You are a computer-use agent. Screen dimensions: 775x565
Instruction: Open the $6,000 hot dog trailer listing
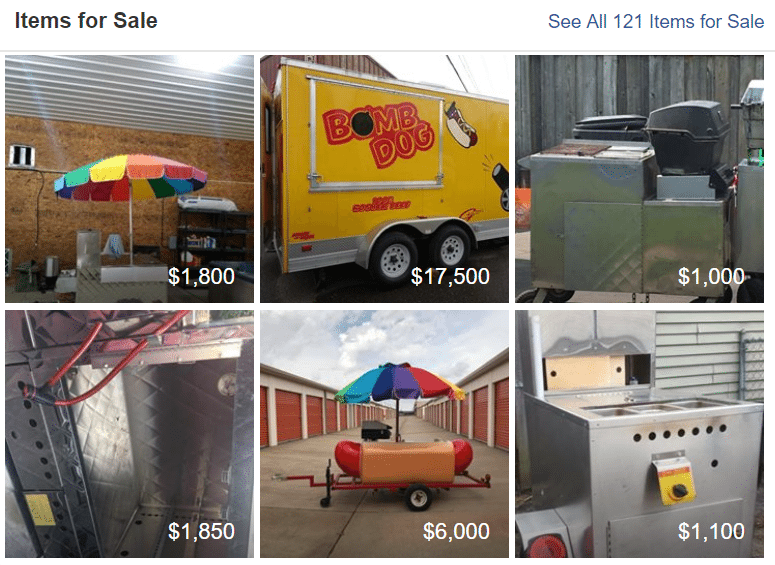pos(384,433)
